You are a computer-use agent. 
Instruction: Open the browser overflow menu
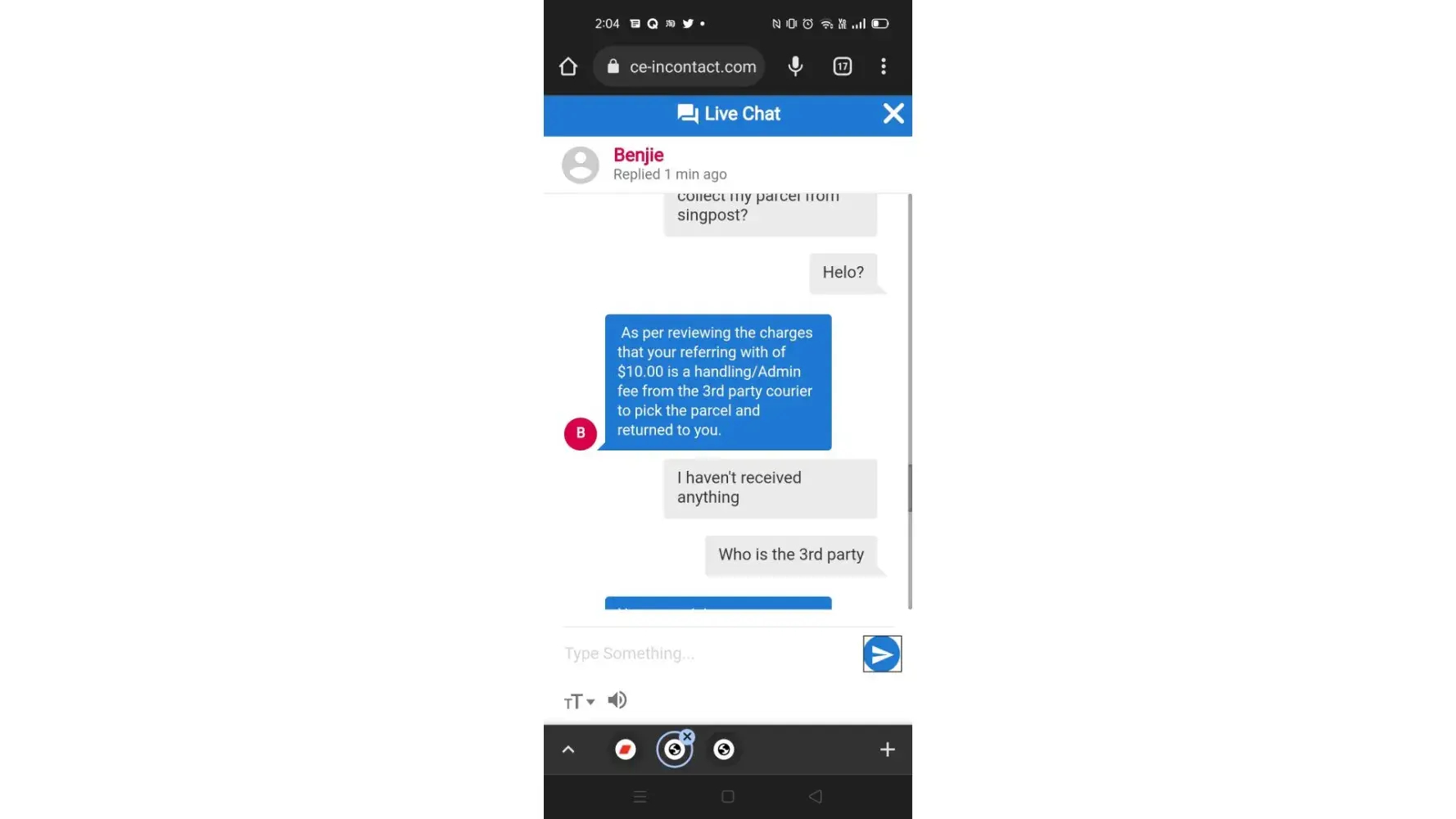point(883,66)
